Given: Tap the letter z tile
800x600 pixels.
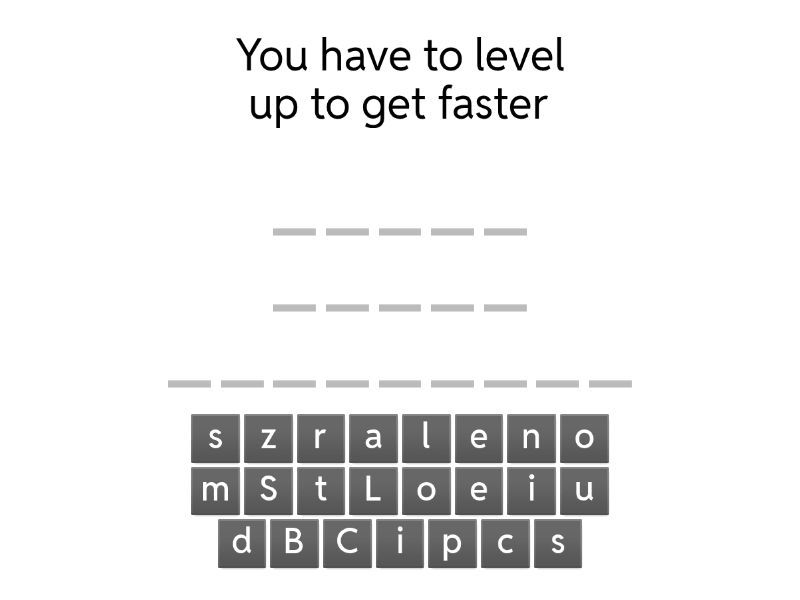Looking at the screenshot, I should 268,438.
